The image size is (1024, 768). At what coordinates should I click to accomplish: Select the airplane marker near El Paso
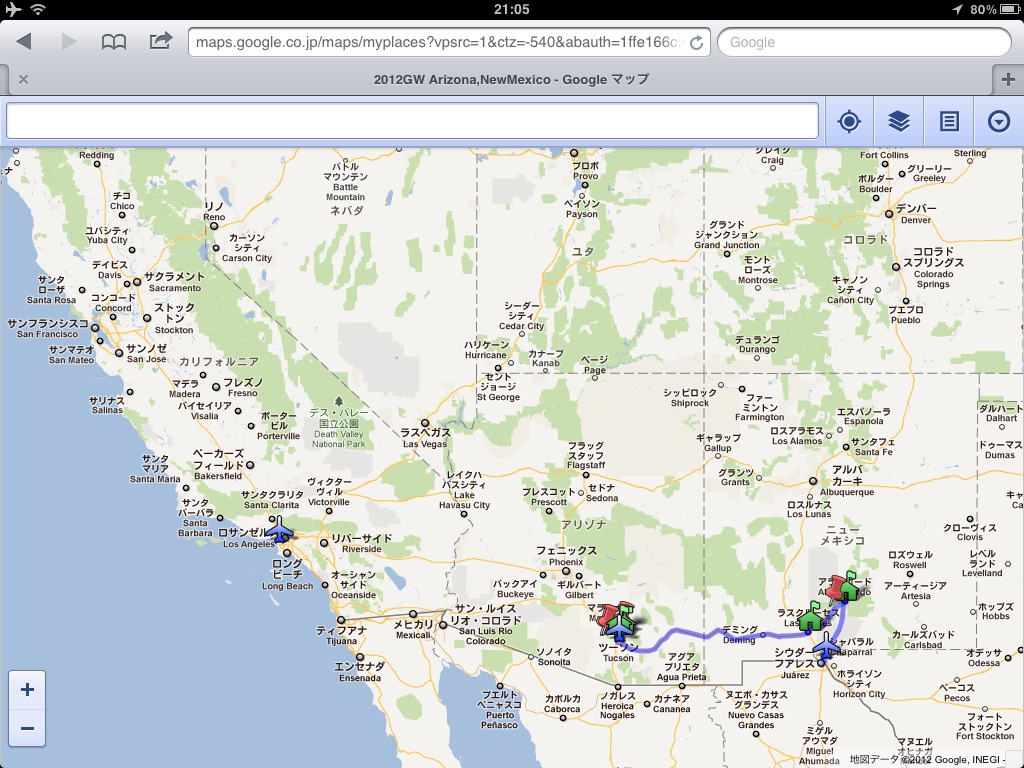point(826,647)
